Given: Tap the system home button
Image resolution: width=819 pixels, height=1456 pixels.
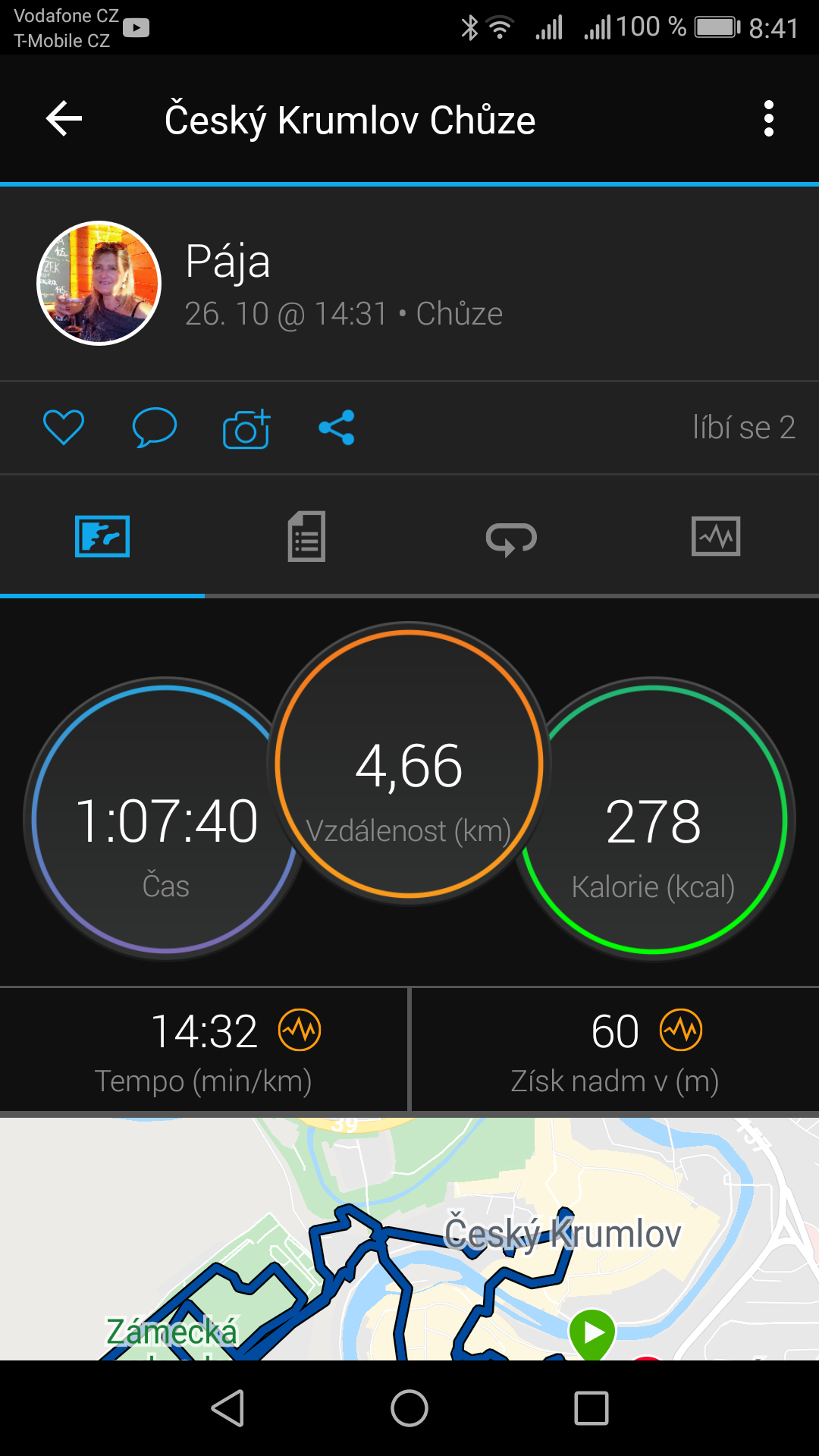Looking at the screenshot, I should pyautogui.click(x=409, y=1408).
